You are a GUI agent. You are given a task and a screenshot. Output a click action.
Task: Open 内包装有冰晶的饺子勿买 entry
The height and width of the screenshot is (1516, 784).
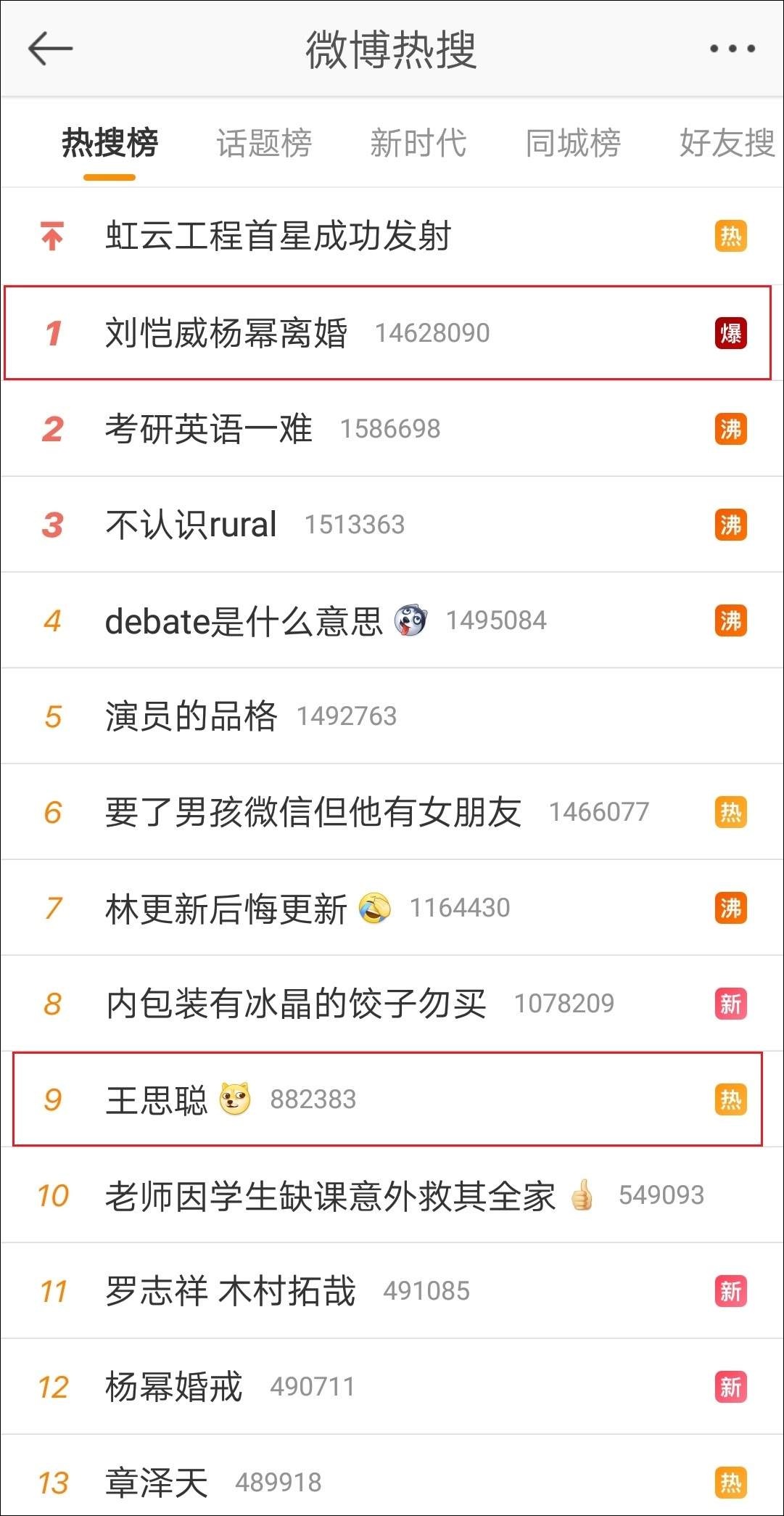pyautogui.click(x=296, y=1004)
